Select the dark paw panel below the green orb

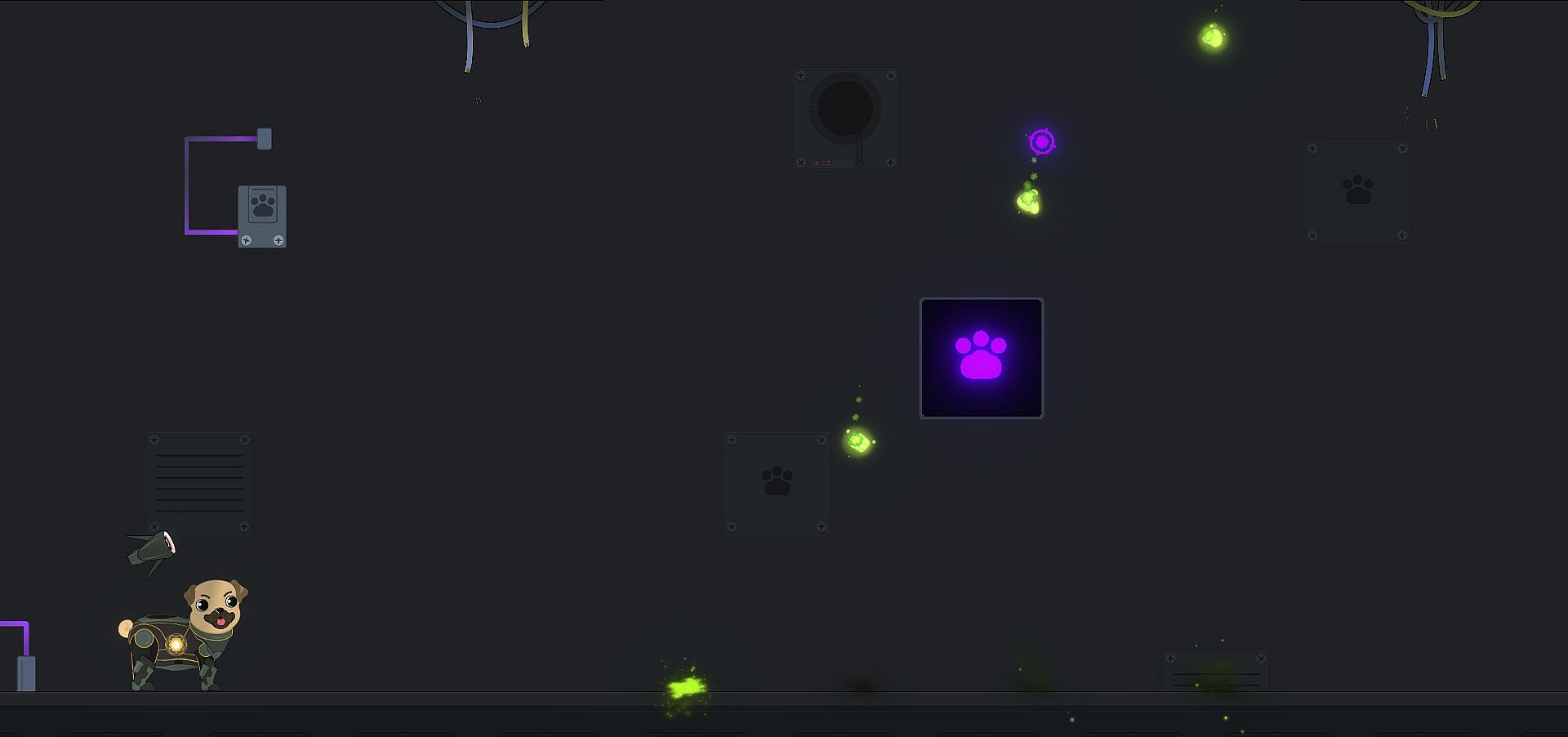click(776, 482)
